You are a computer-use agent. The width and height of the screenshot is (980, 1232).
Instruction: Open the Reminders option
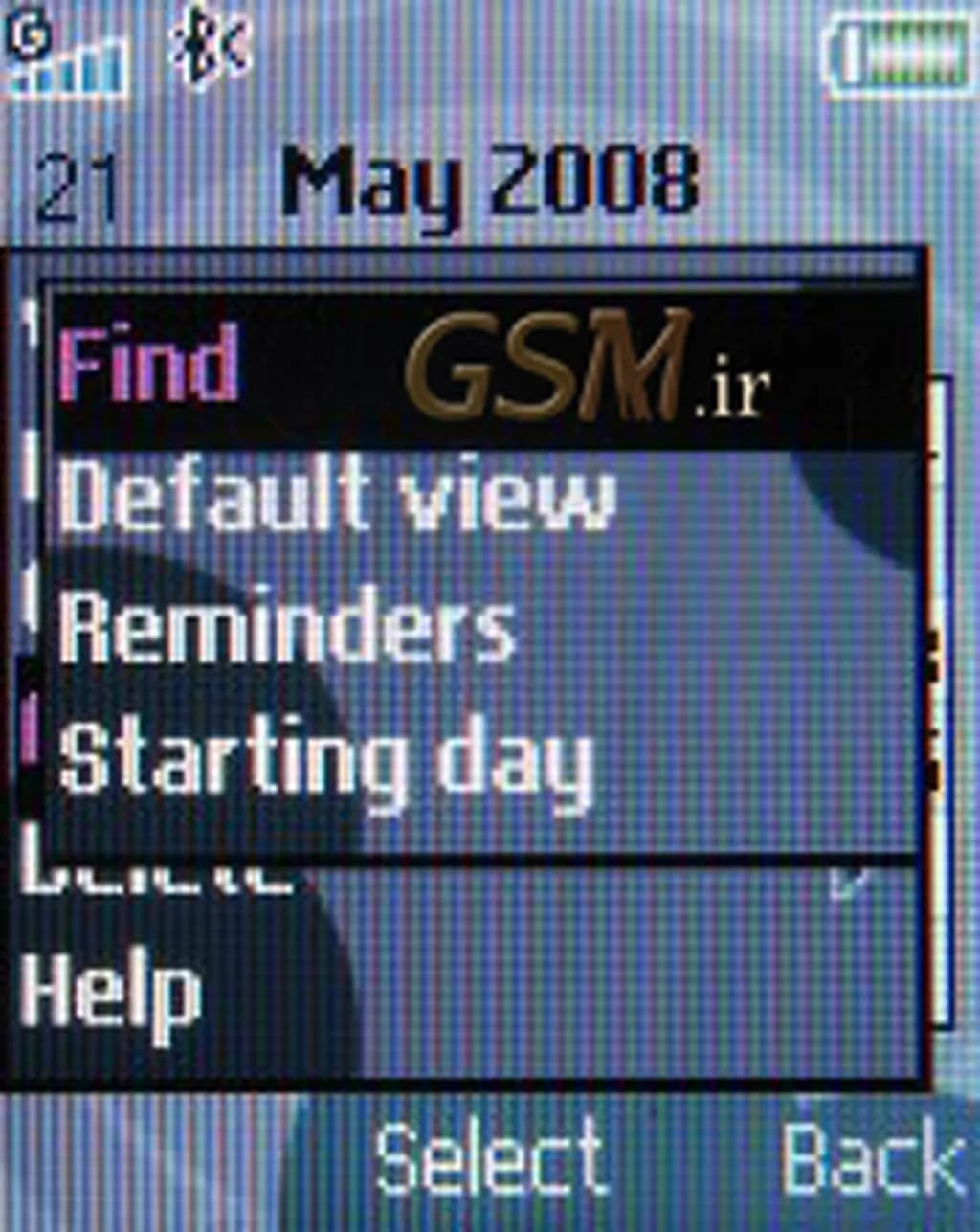click(x=287, y=627)
